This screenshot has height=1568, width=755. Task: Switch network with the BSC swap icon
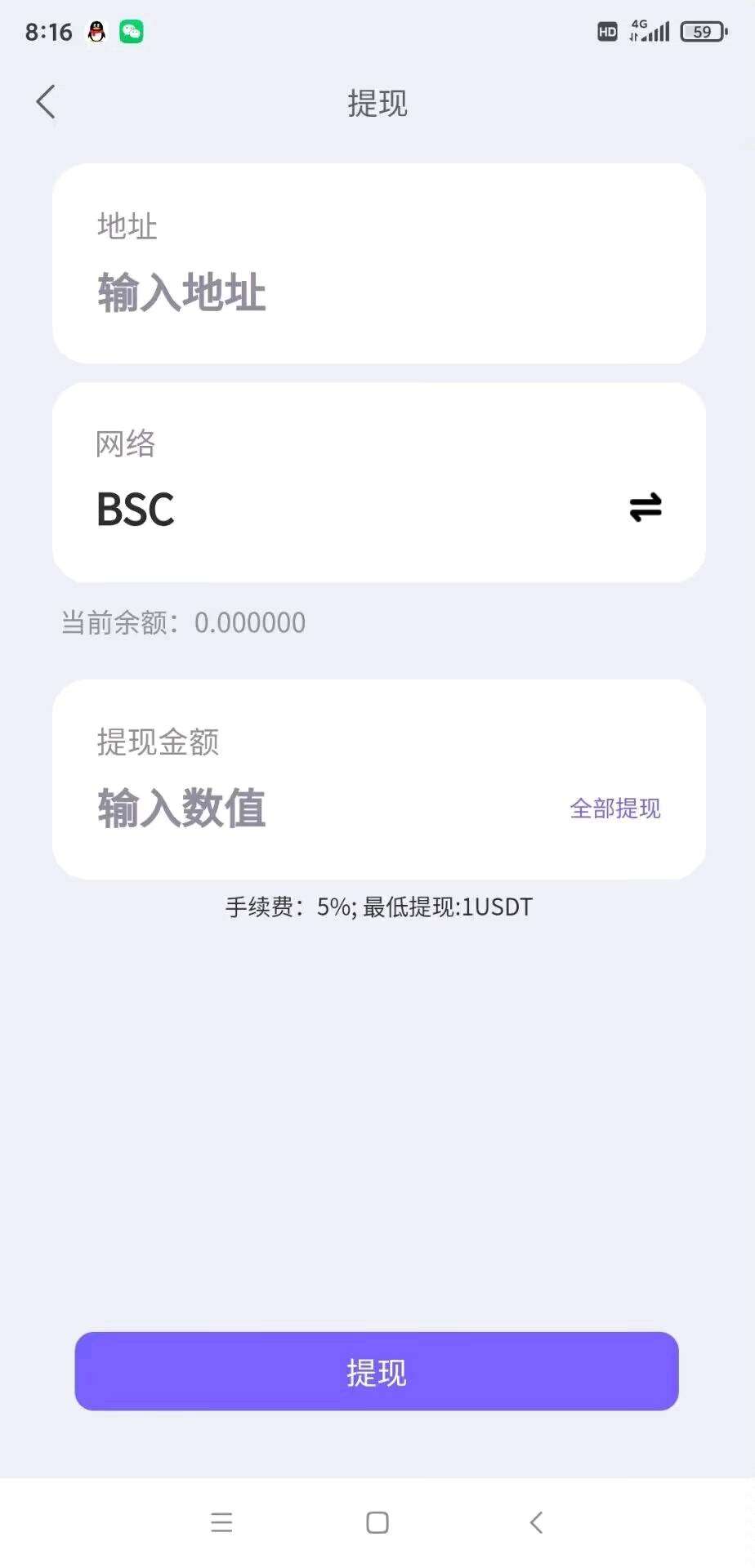(645, 507)
